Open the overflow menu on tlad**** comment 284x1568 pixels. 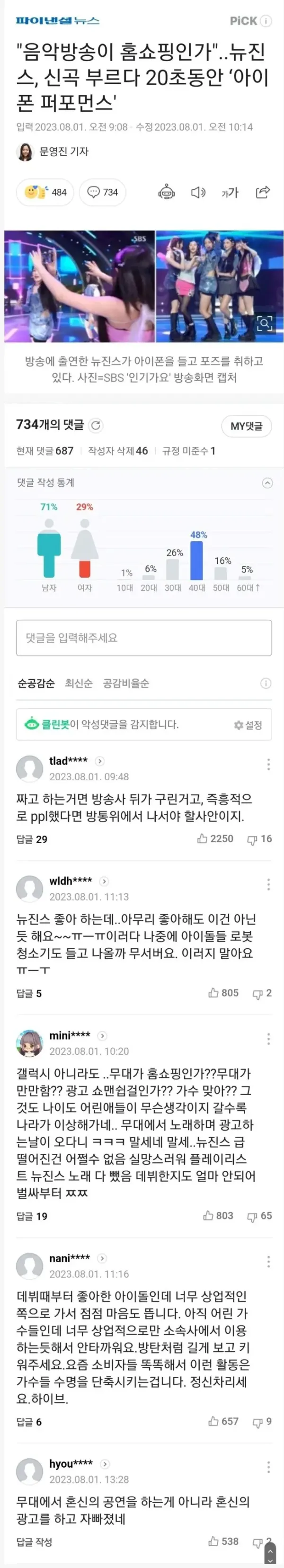point(268,765)
